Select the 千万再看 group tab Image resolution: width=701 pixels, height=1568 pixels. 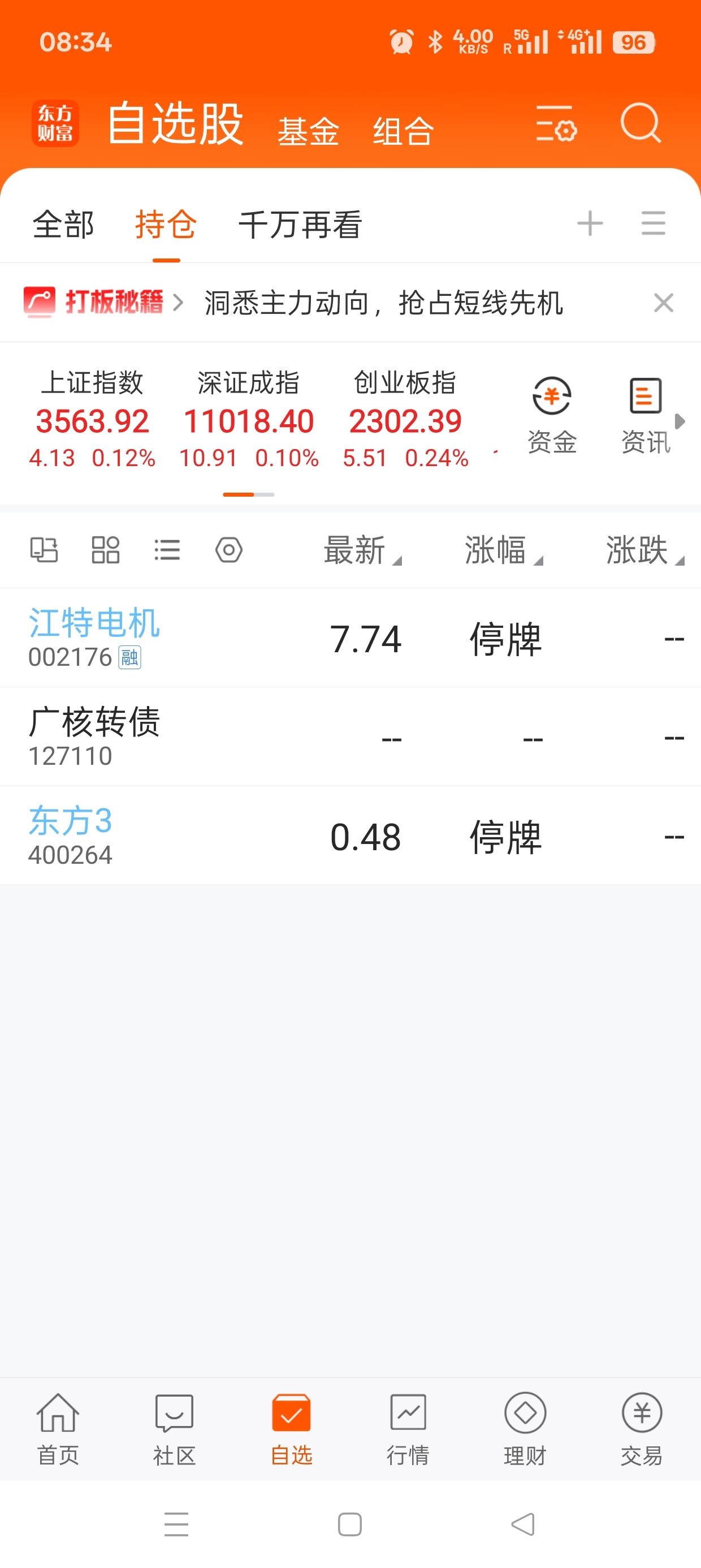tap(300, 224)
